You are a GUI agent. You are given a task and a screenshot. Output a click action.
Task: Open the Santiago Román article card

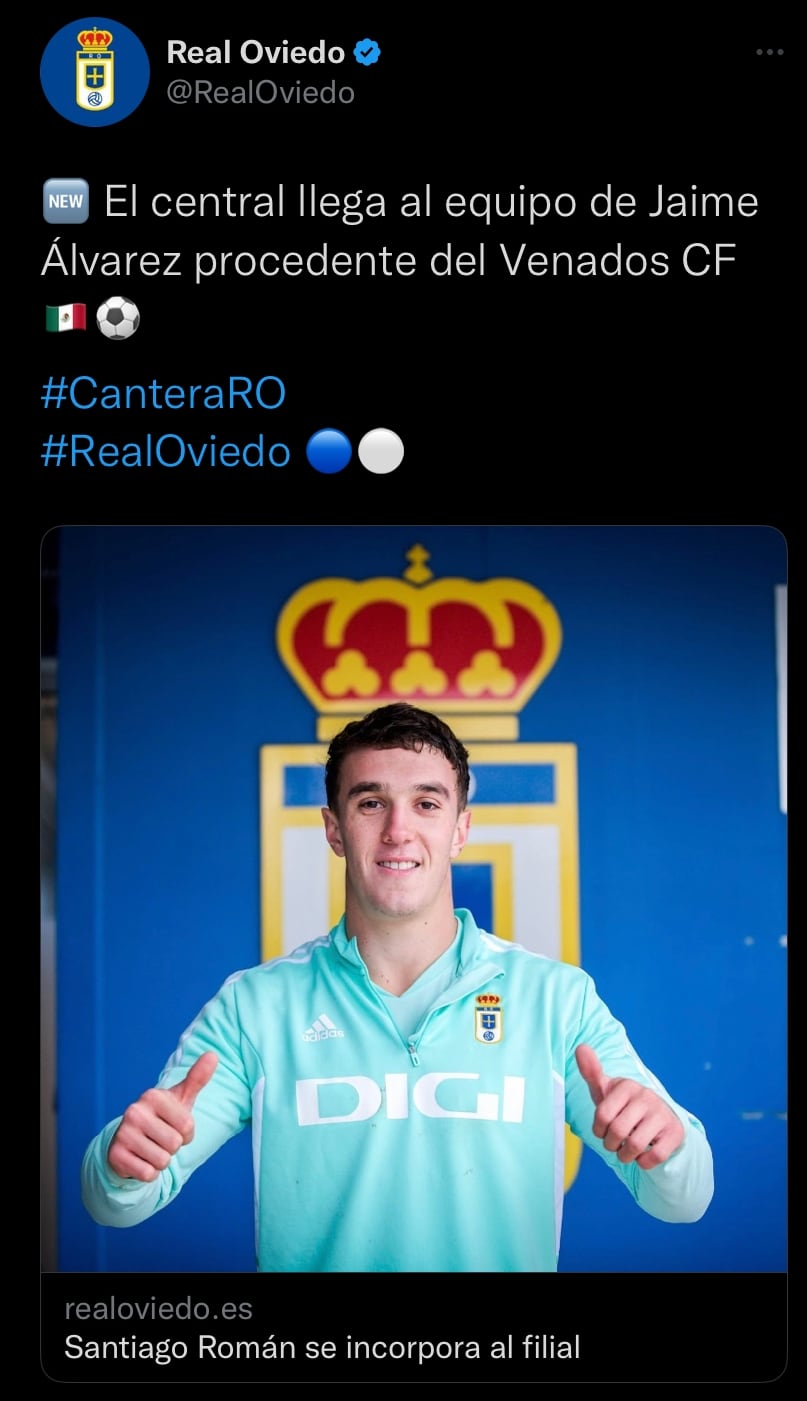pyautogui.click(x=413, y=1328)
